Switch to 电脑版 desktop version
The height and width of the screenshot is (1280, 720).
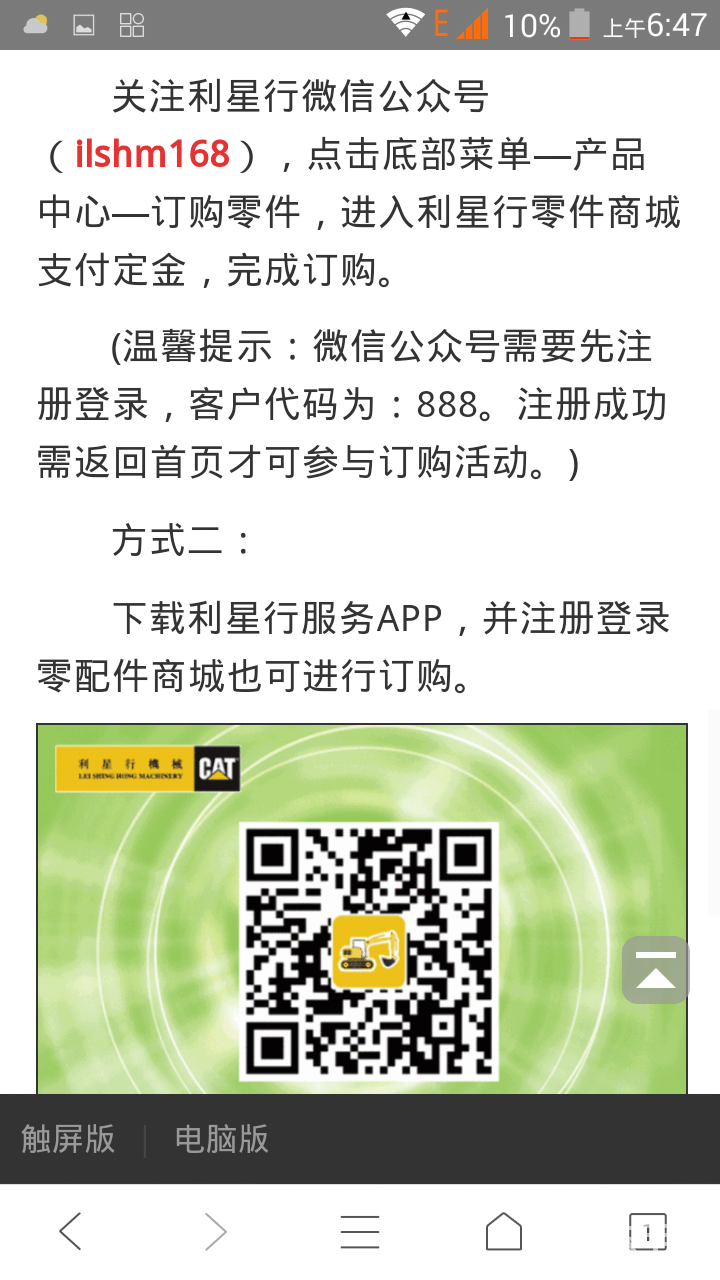(221, 1139)
